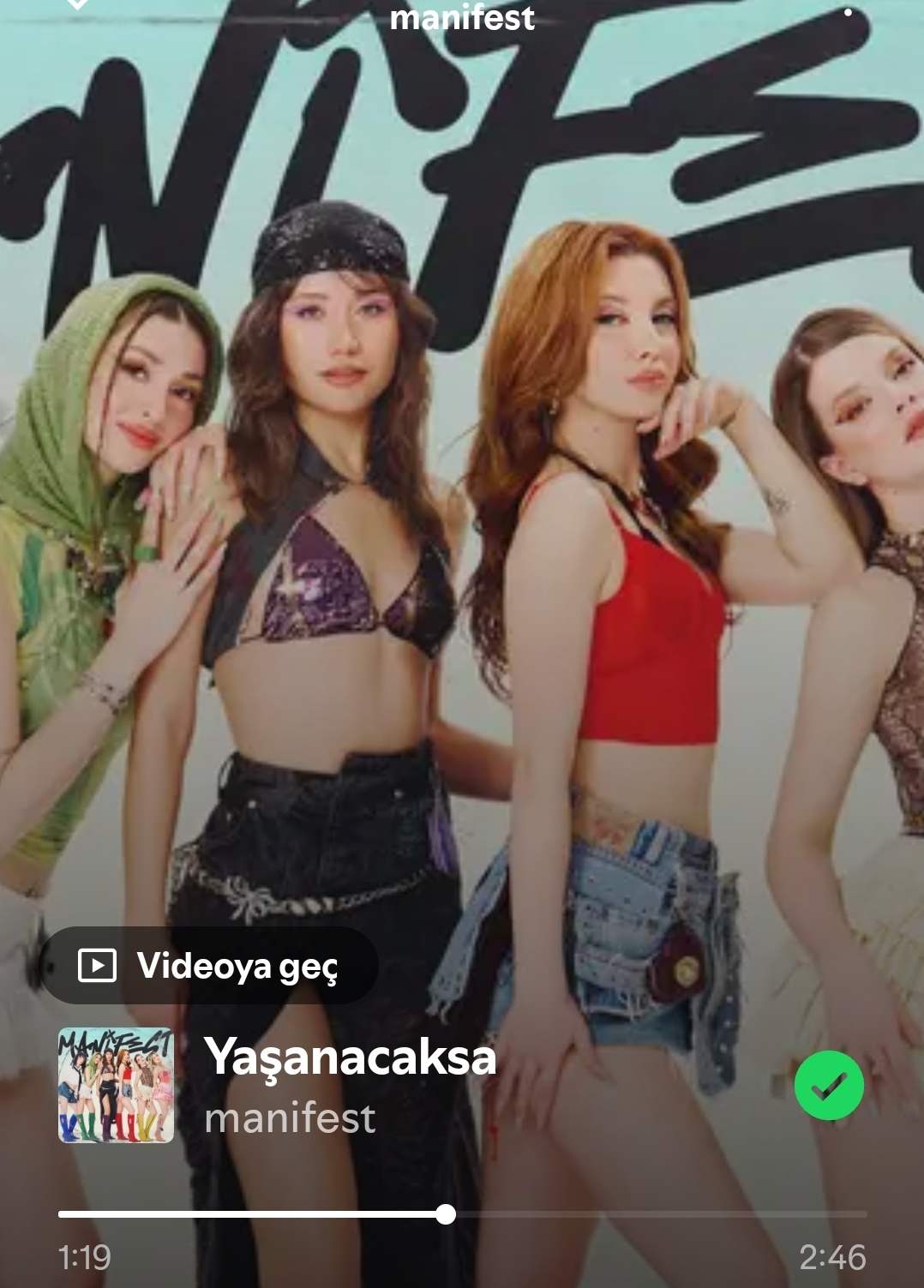Open the Yaşanacaksa album cover thumbnail
924x1288 pixels.
116,1085
